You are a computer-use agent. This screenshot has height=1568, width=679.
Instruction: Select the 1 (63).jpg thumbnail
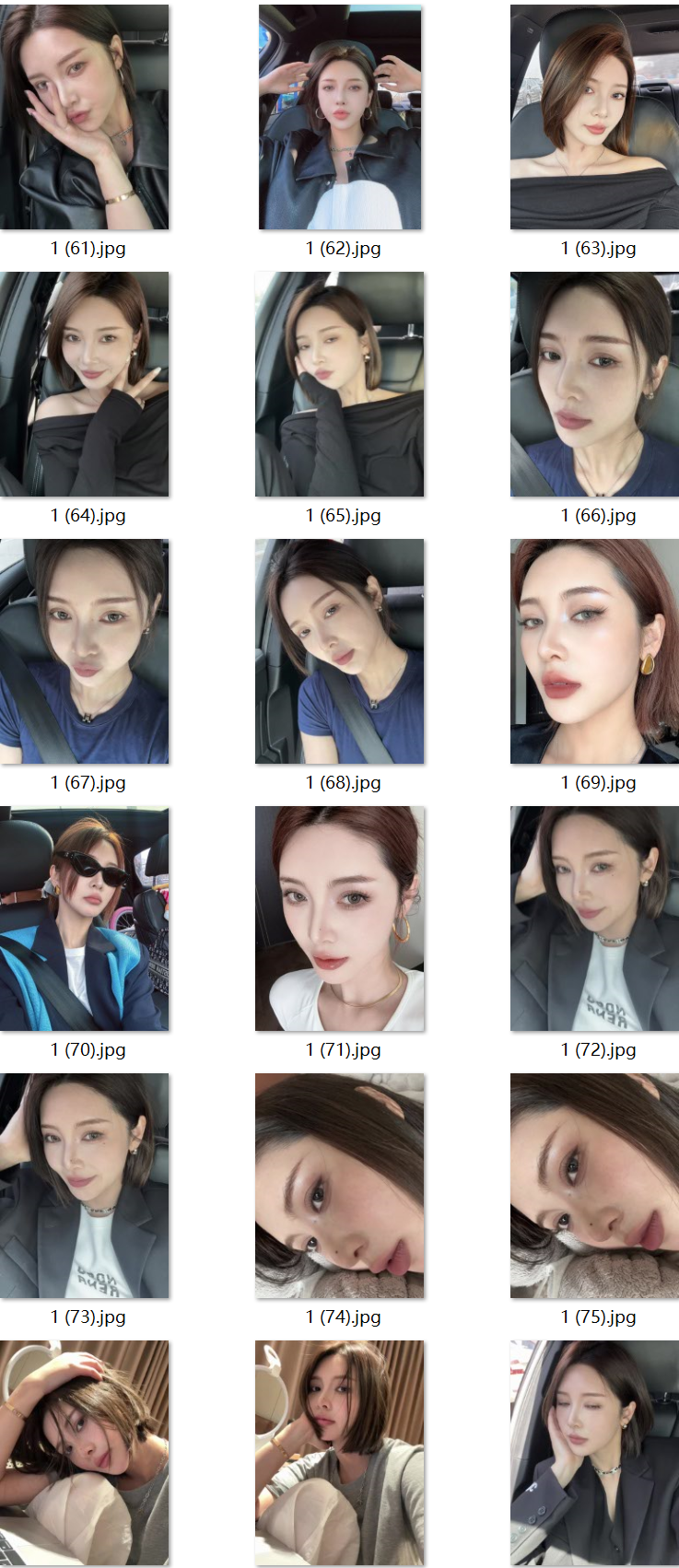[594, 117]
